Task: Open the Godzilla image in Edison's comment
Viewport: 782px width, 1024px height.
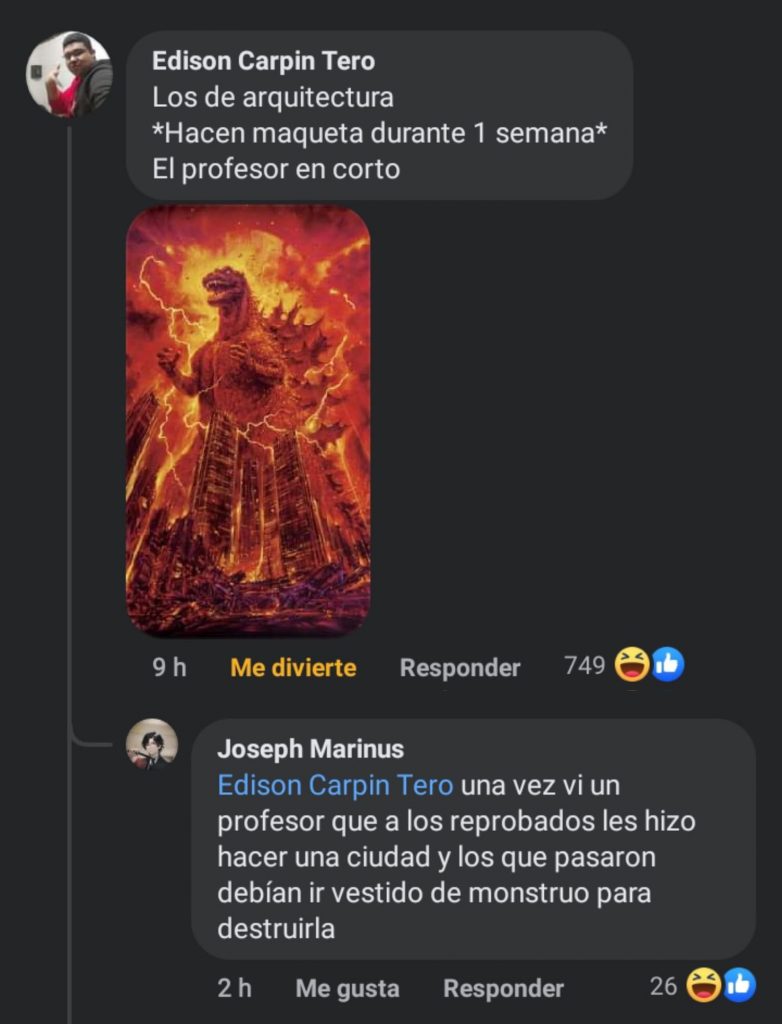Action: click(x=248, y=420)
